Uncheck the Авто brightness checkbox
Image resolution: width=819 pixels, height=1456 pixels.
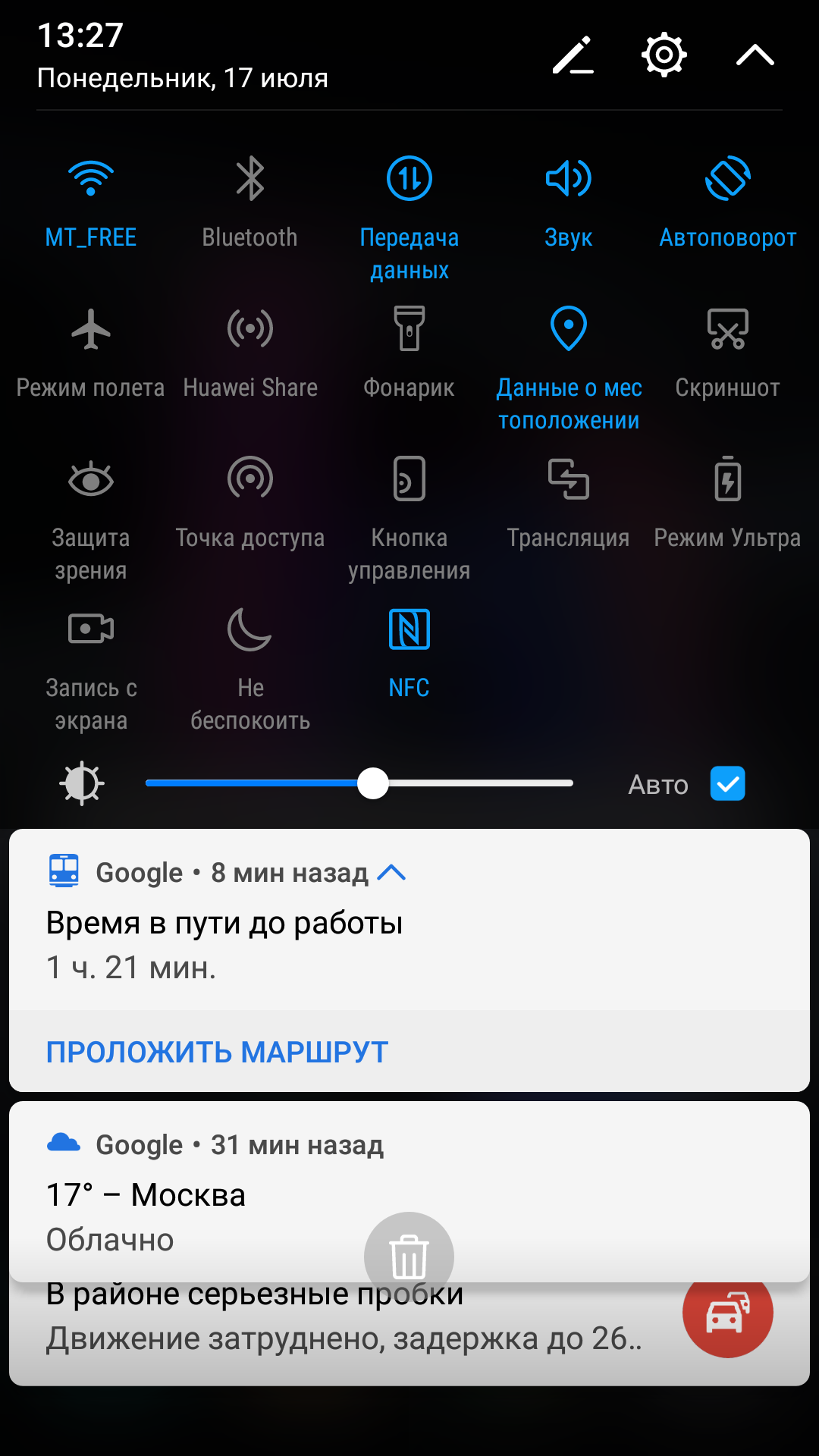point(728,783)
